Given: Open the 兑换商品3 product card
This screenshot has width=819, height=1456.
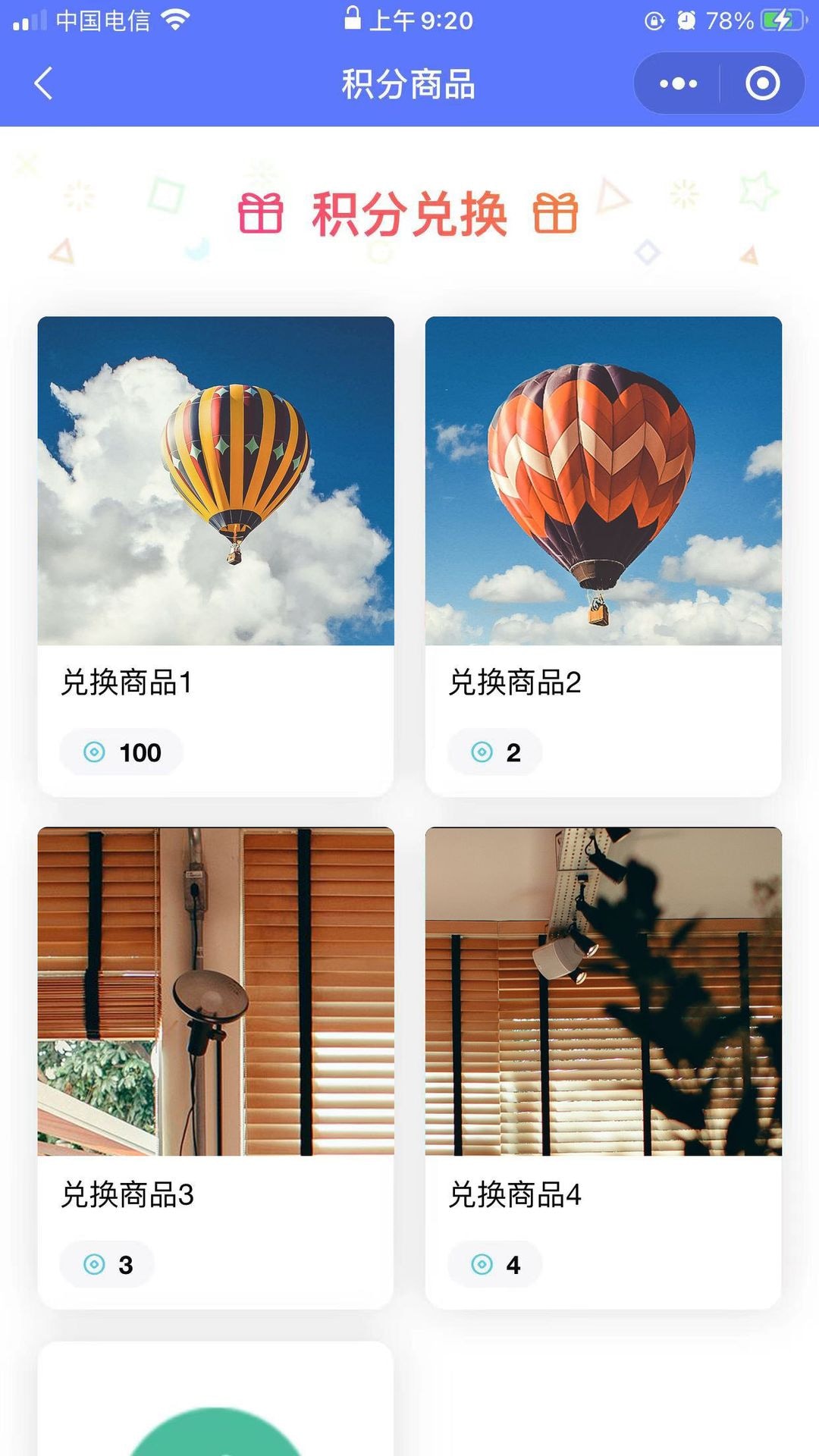Looking at the screenshot, I should [215, 1062].
